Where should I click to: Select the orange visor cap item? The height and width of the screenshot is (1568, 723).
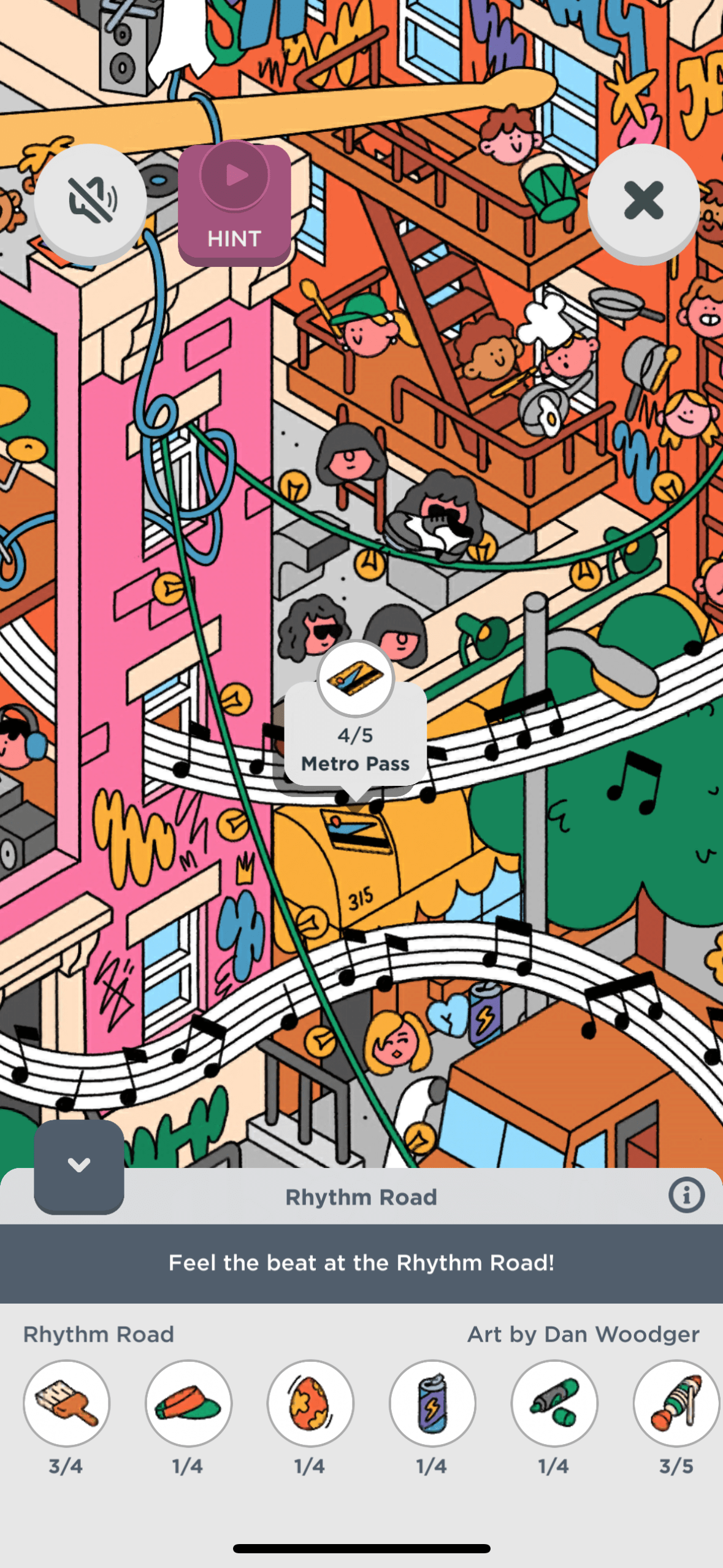pos(188,1403)
